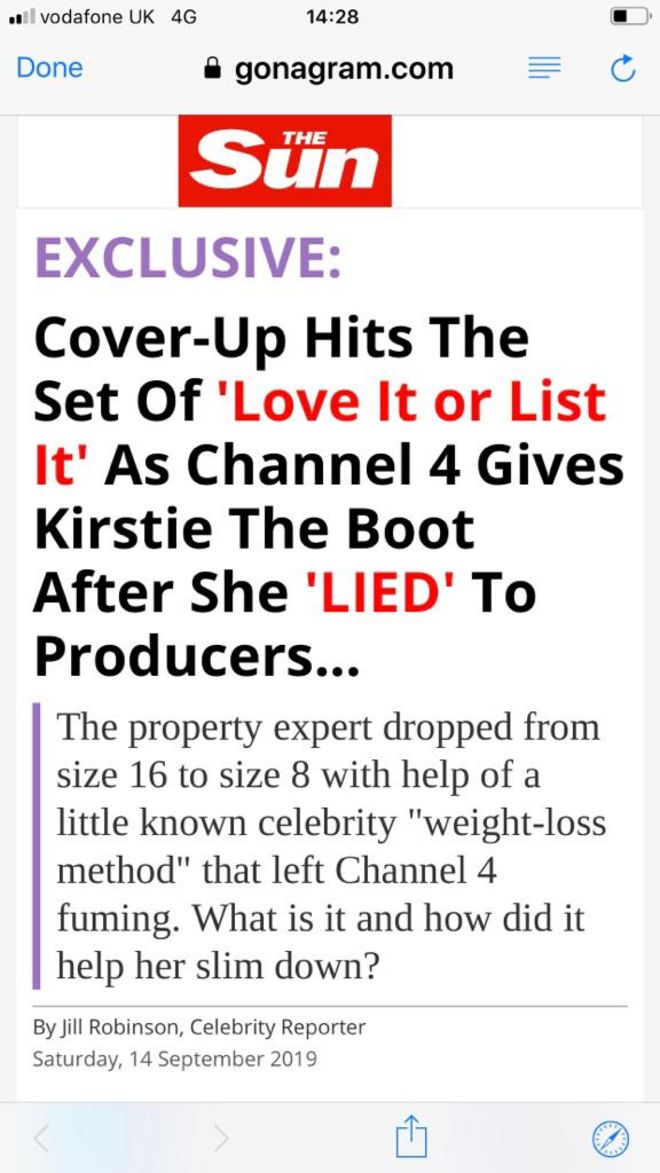The height and width of the screenshot is (1173, 660).
Task: Tap the gonagram.com address field
Action: [x=329, y=69]
